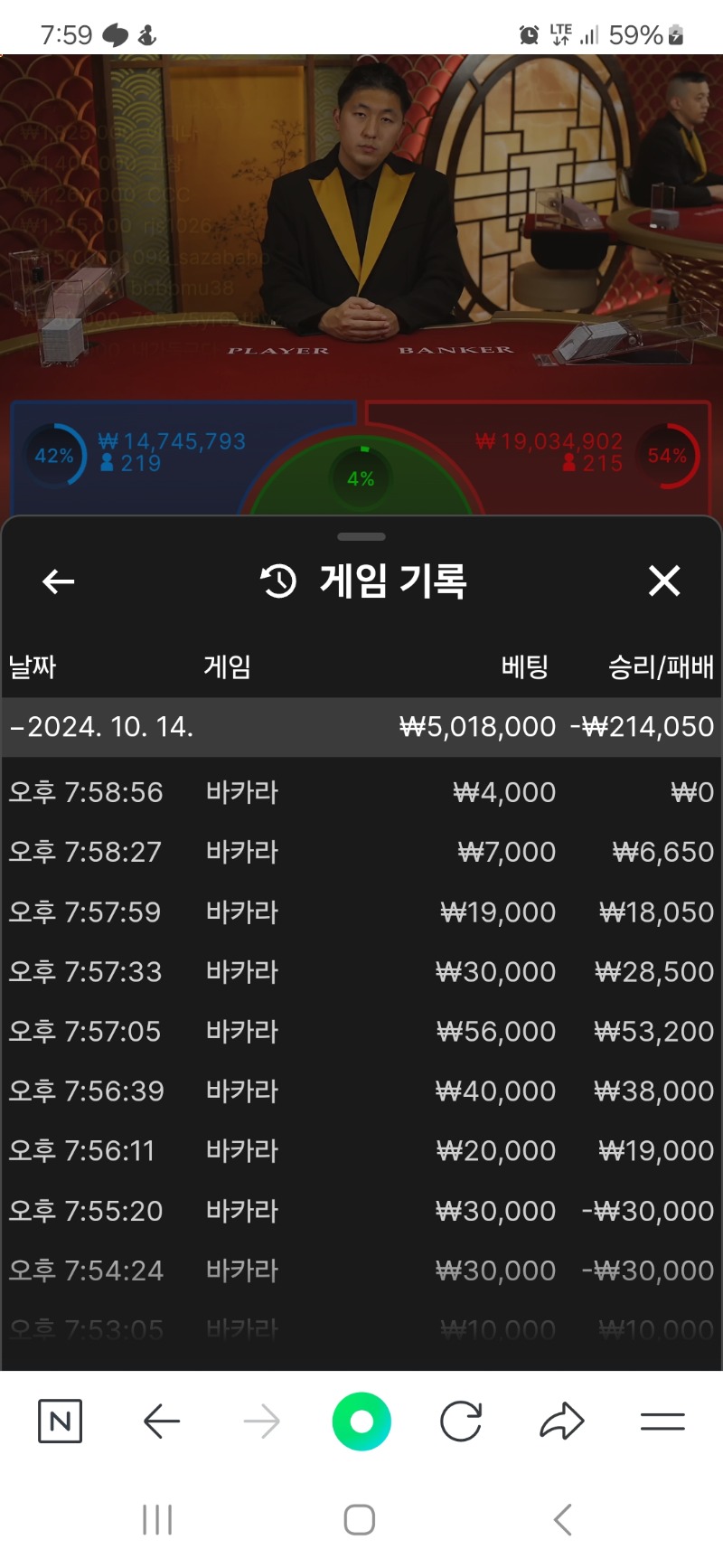This screenshot has height=1568, width=723.
Task: Reload the current page
Action: (x=461, y=1422)
